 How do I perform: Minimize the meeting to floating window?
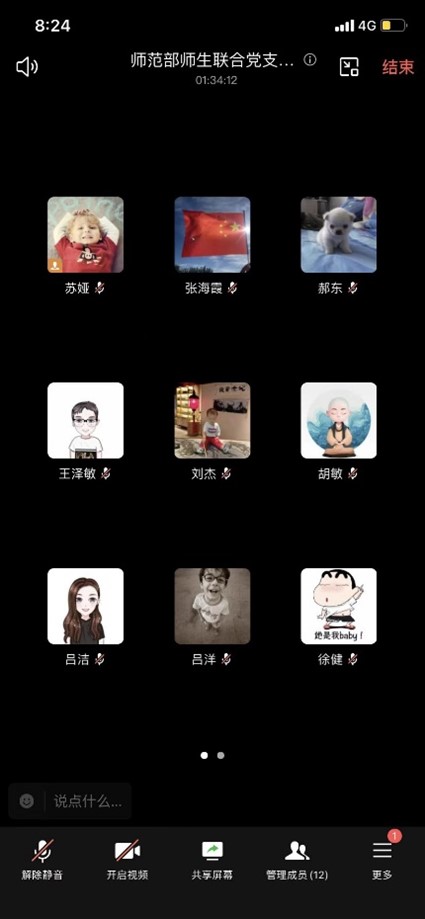349,67
